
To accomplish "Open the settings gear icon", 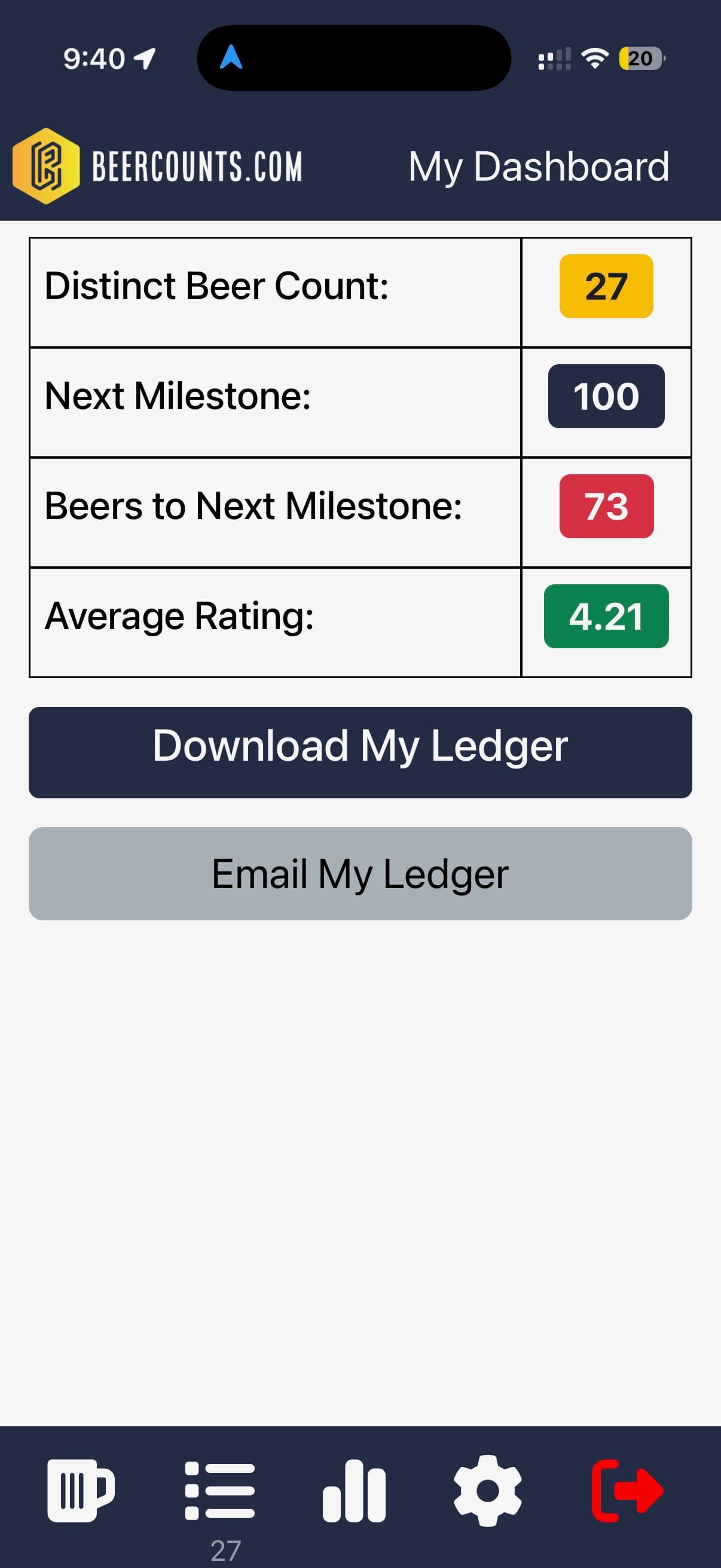I will point(487,1493).
